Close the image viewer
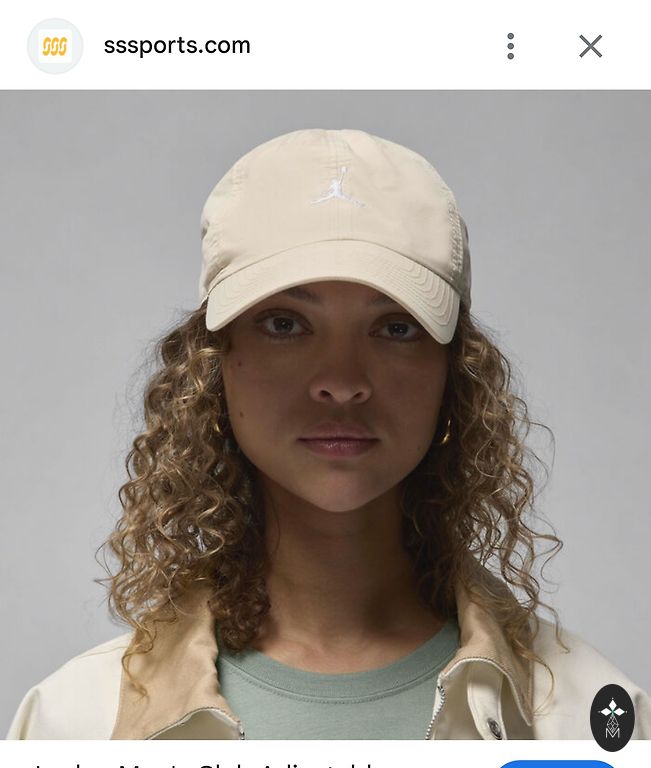 [590, 46]
